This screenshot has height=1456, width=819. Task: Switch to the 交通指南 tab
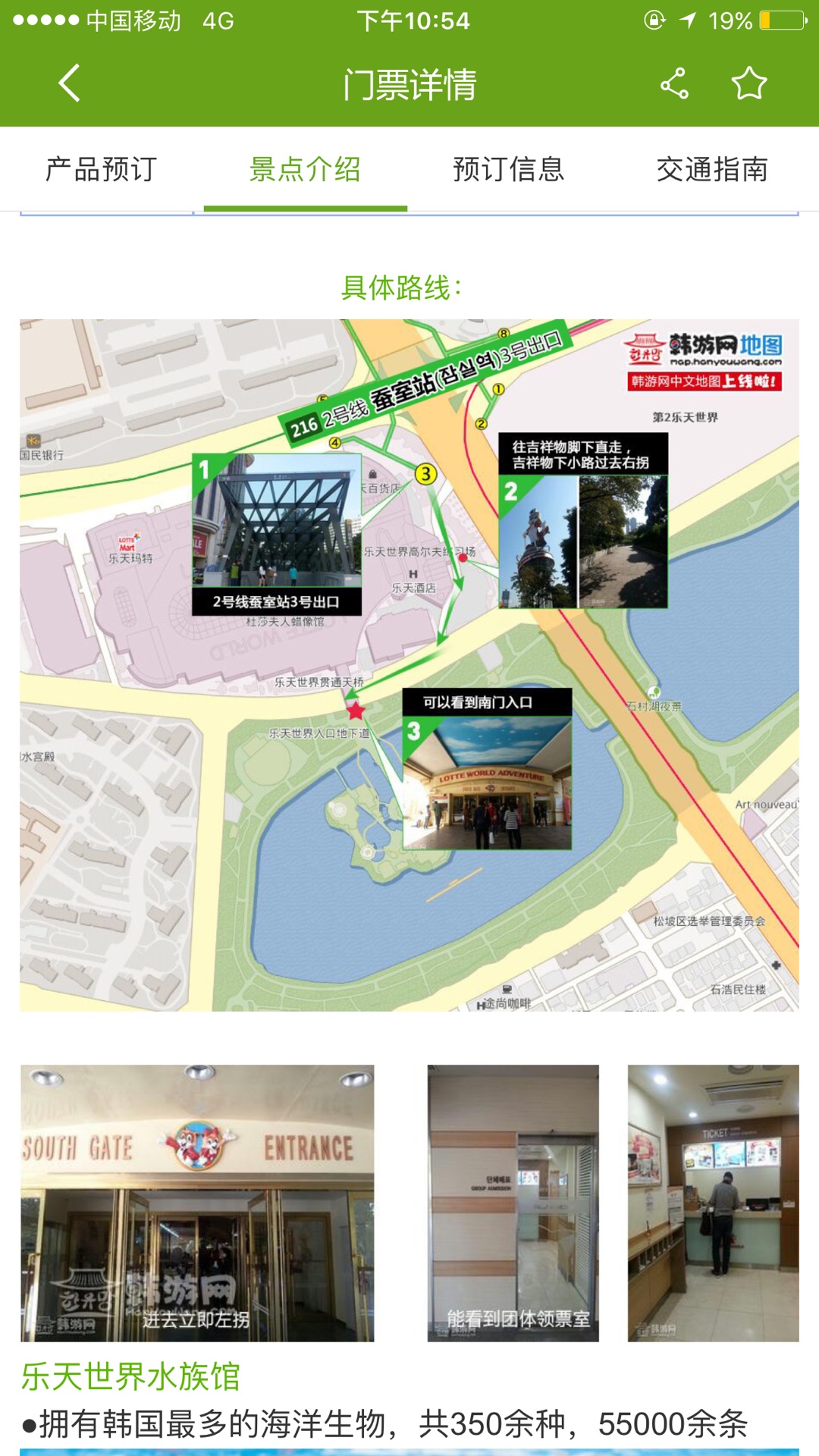coord(712,169)
